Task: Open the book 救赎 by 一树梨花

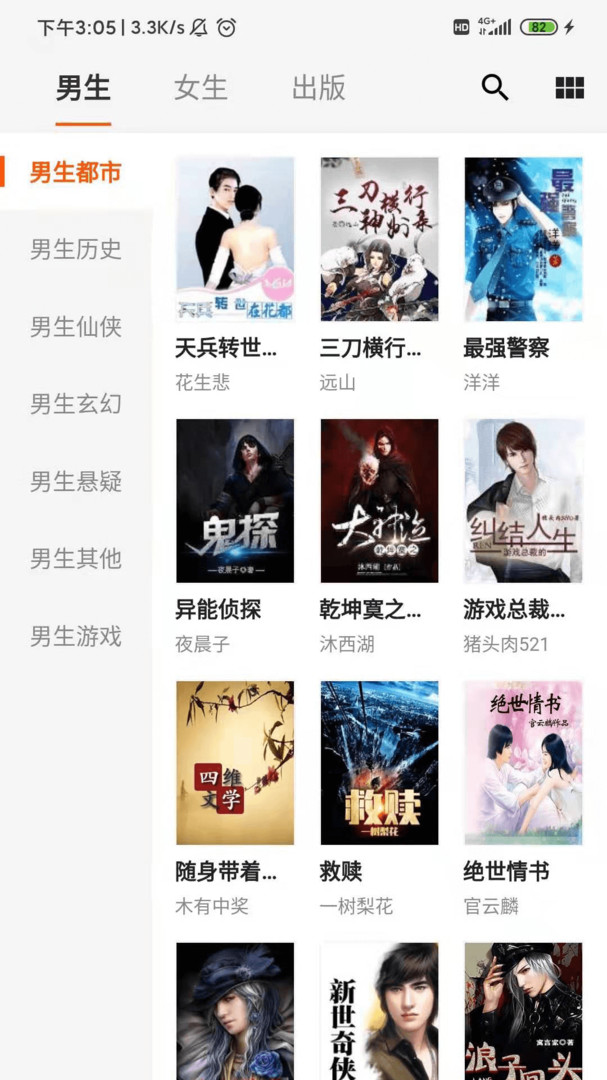Action: pos(379,763)
